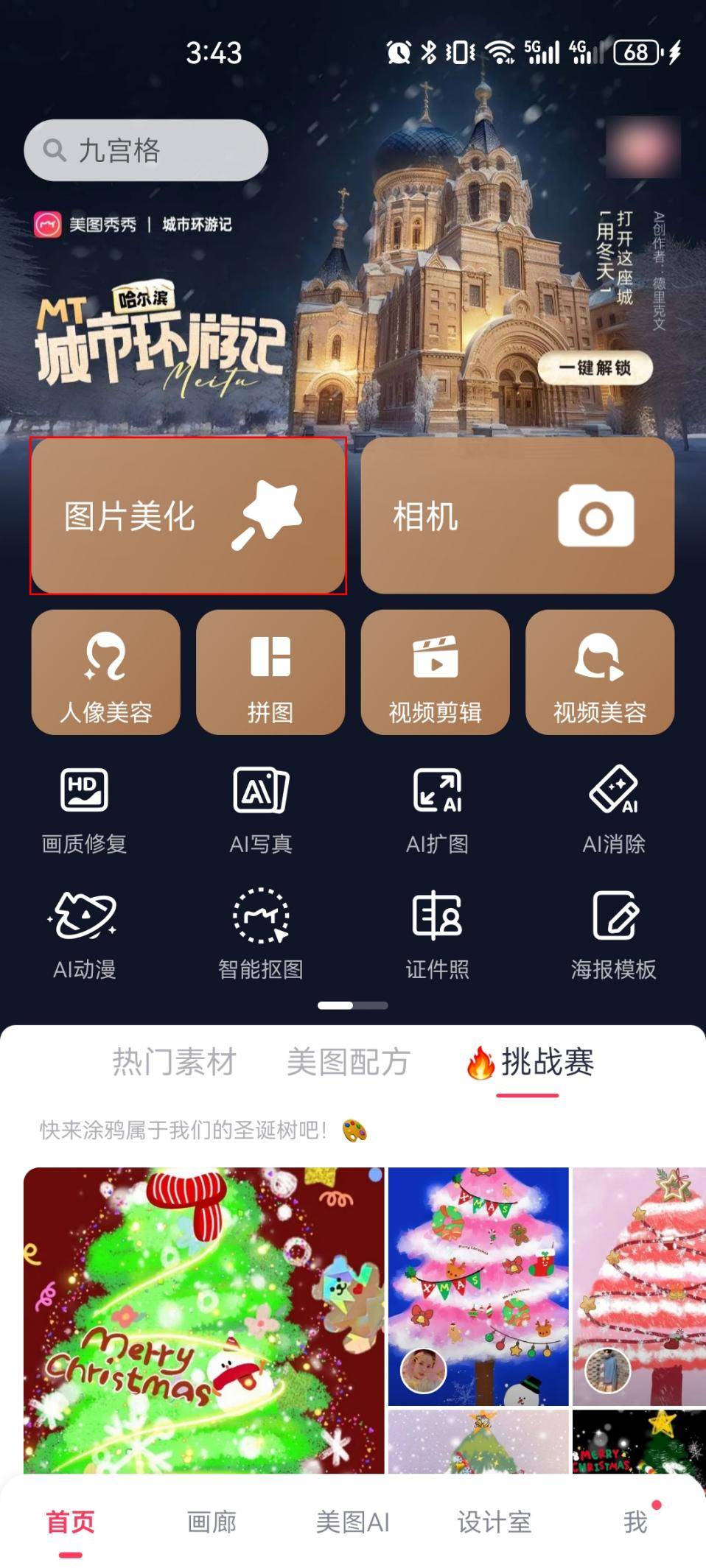Open the Merry Christmas tree artwork

pos(204,1320)
